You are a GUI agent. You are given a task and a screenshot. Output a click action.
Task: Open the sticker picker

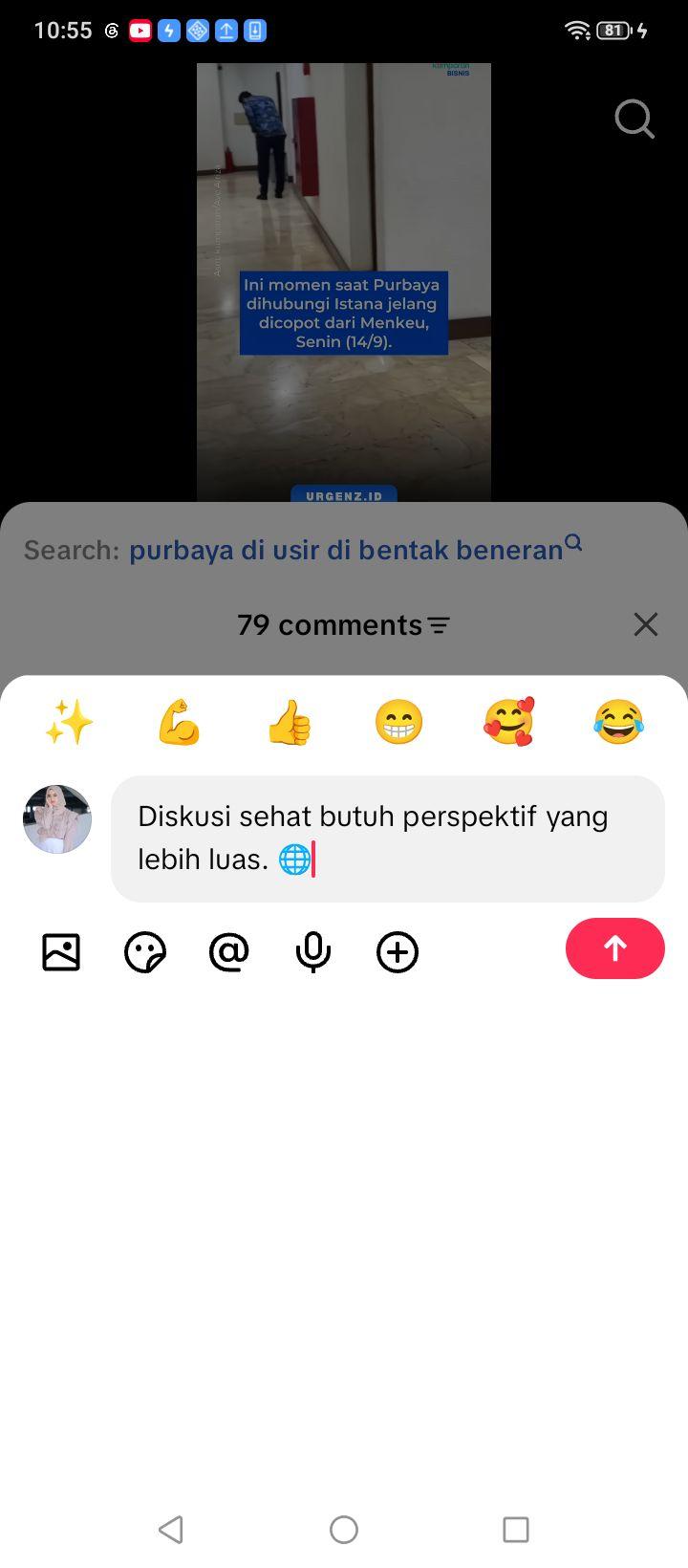click(x=145, y=952)
